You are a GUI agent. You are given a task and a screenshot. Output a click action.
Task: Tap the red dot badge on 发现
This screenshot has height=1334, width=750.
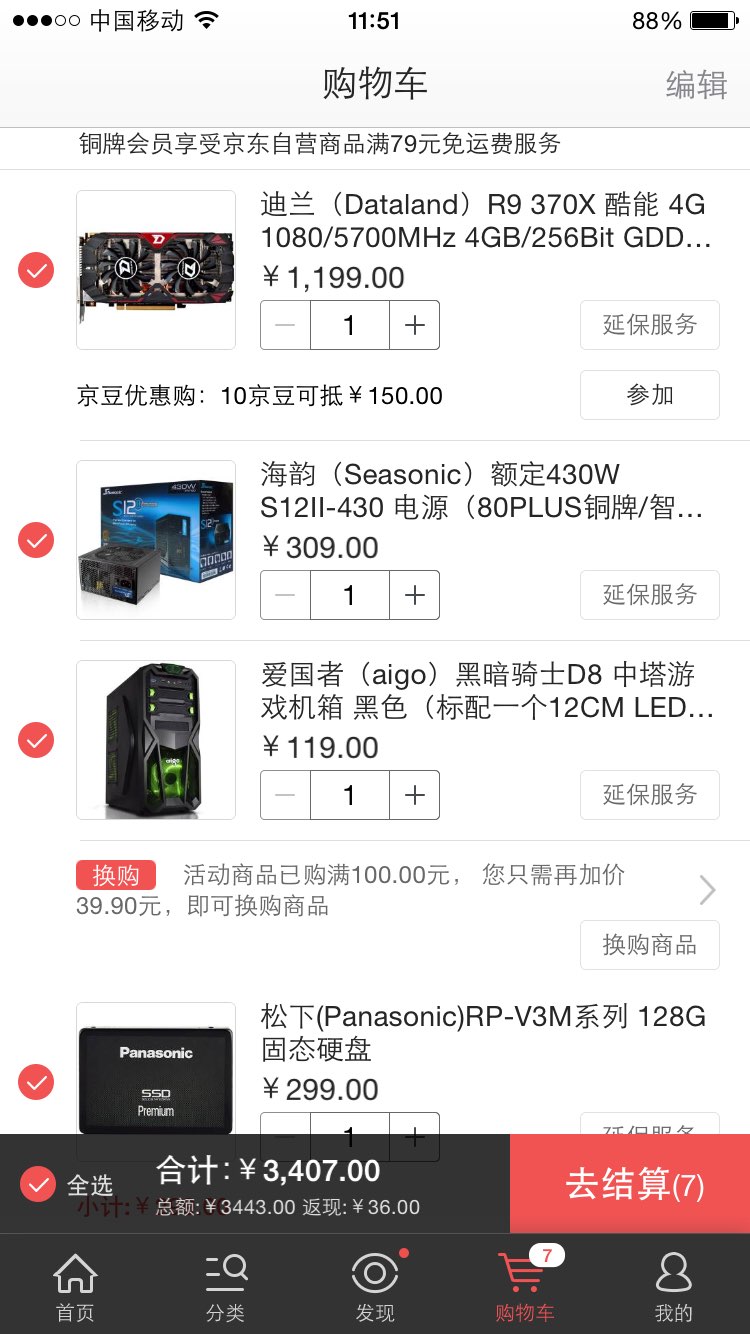pyautogui.click(x=406, y=1250)
